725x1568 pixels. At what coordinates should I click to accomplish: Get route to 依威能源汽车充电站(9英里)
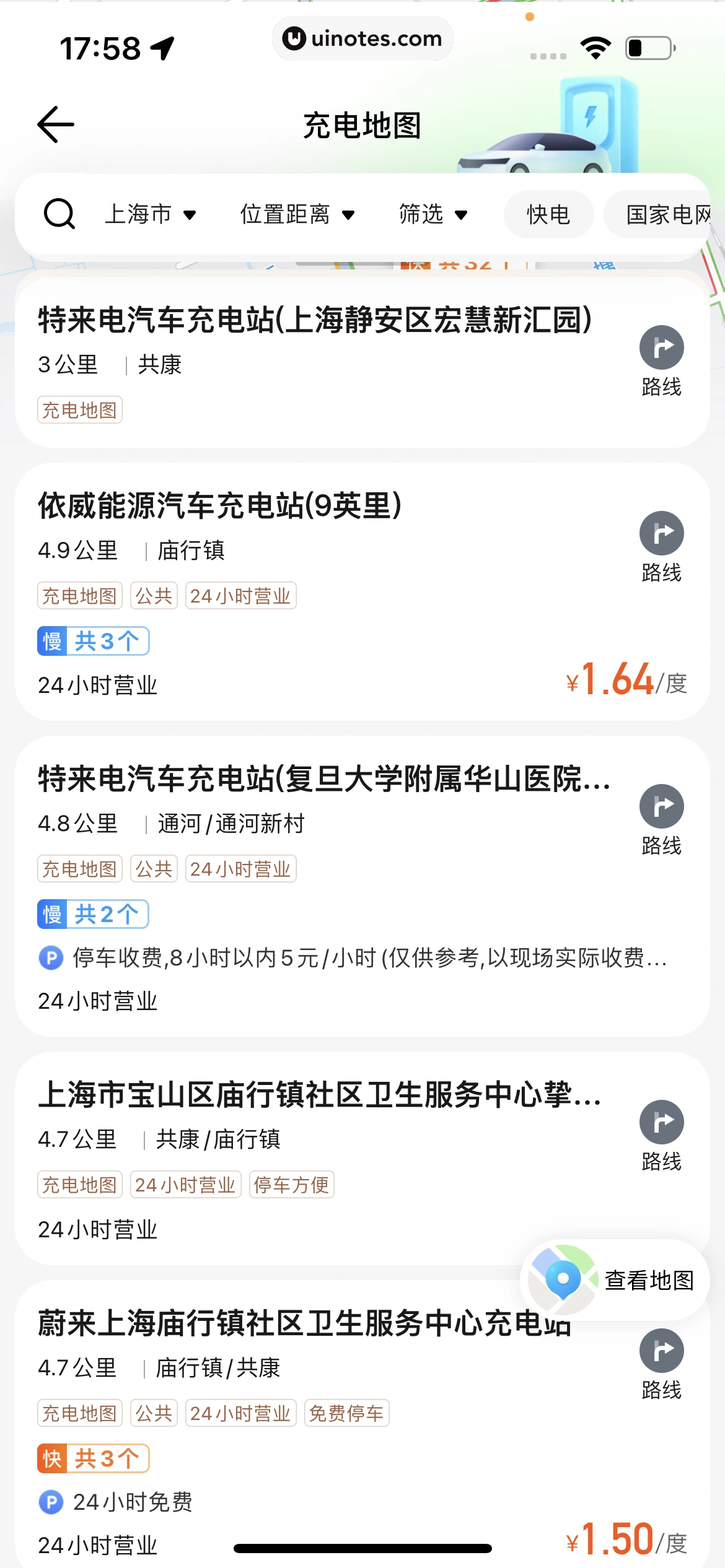(x=661, y=546)
